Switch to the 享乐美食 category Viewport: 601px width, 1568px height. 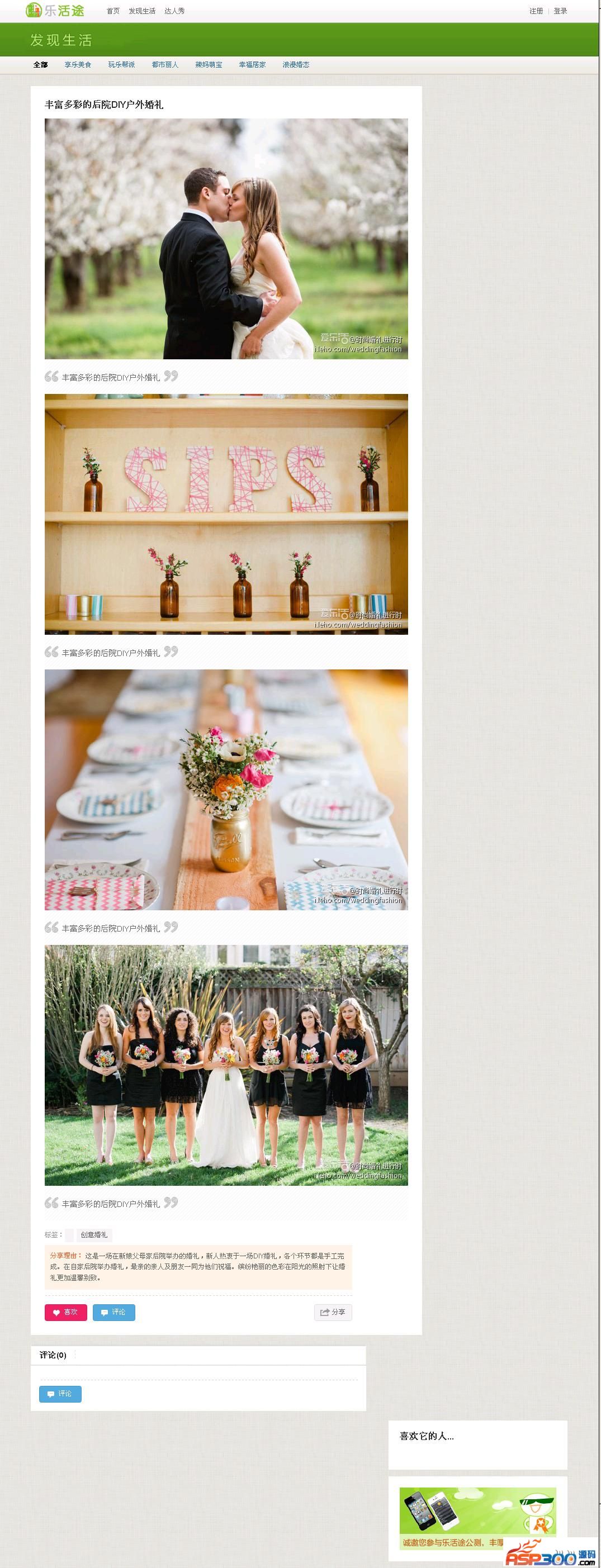click(x=78, y=64)
